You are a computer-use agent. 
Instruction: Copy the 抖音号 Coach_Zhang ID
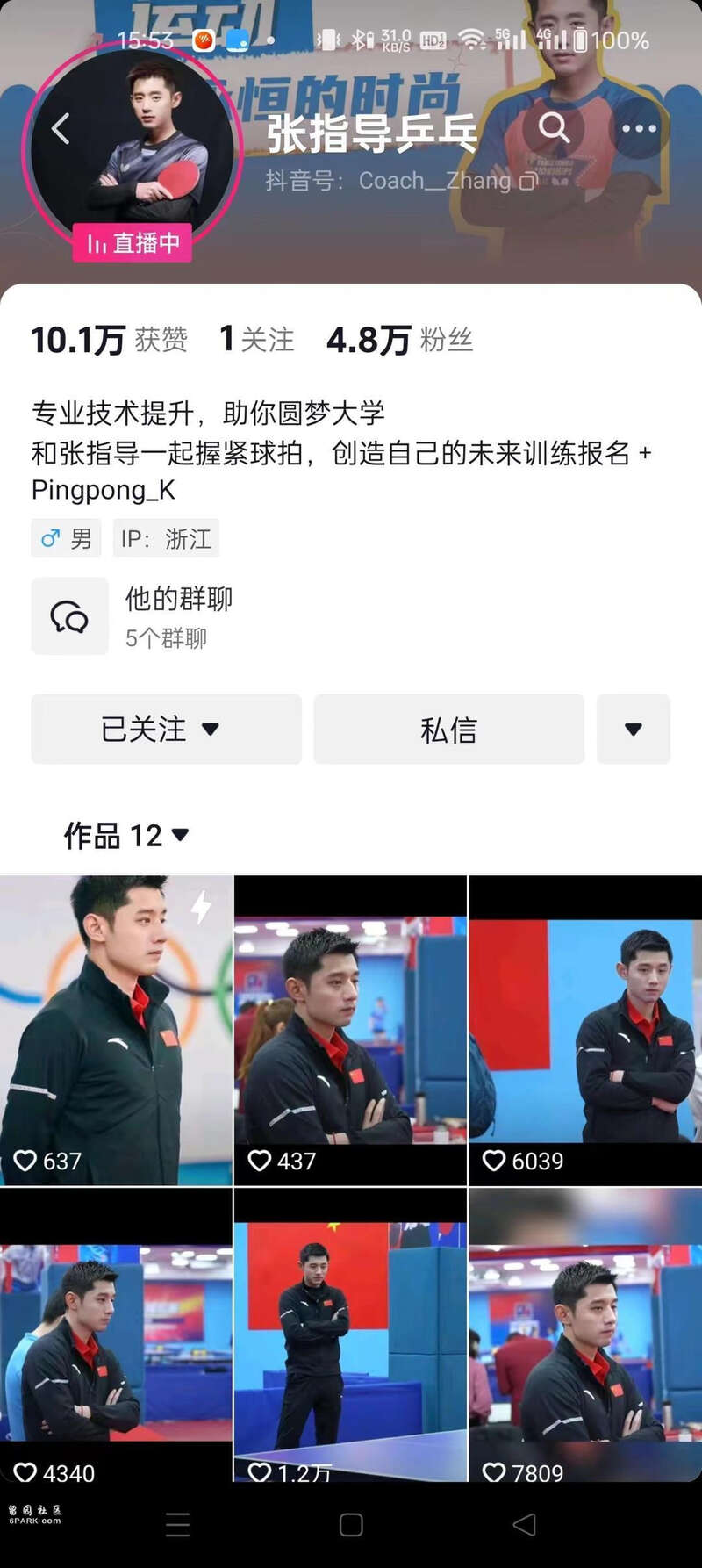(527, 181)
